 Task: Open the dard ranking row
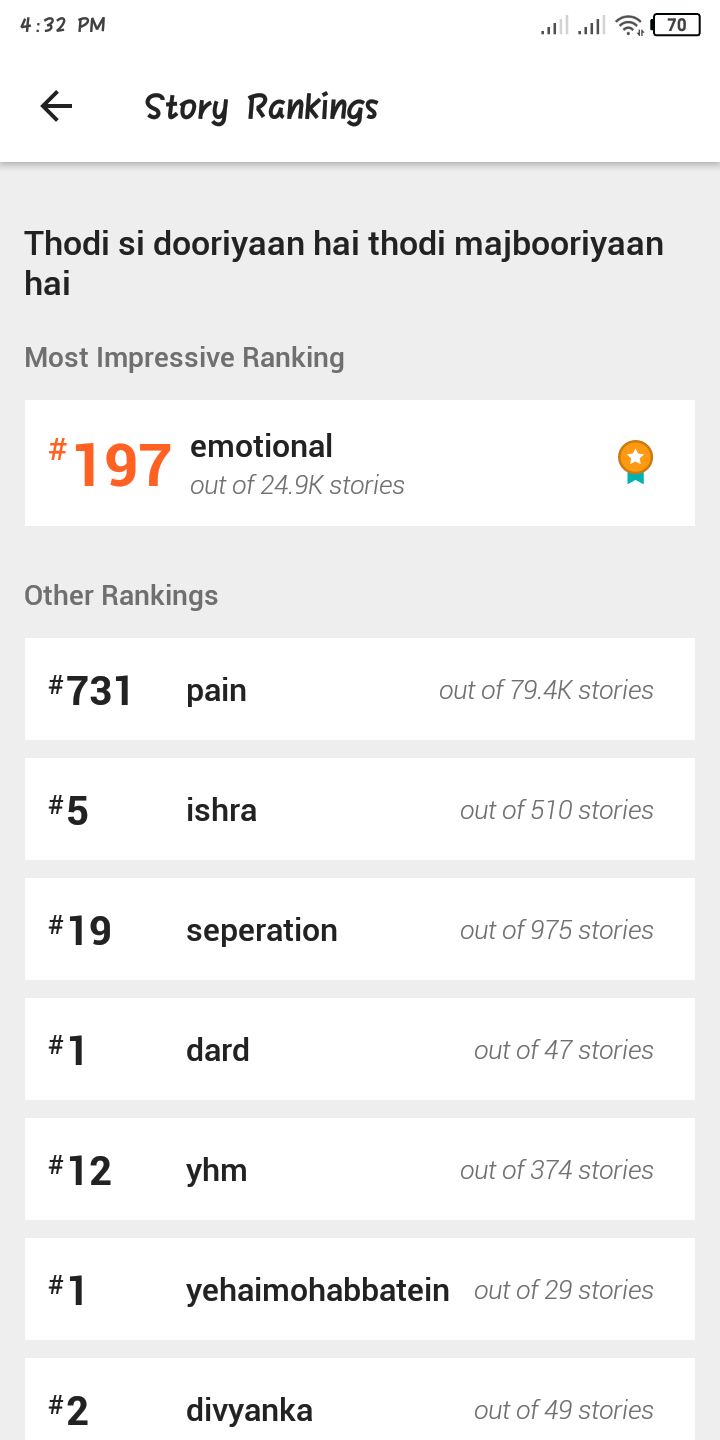click(x=360, y=1049)
